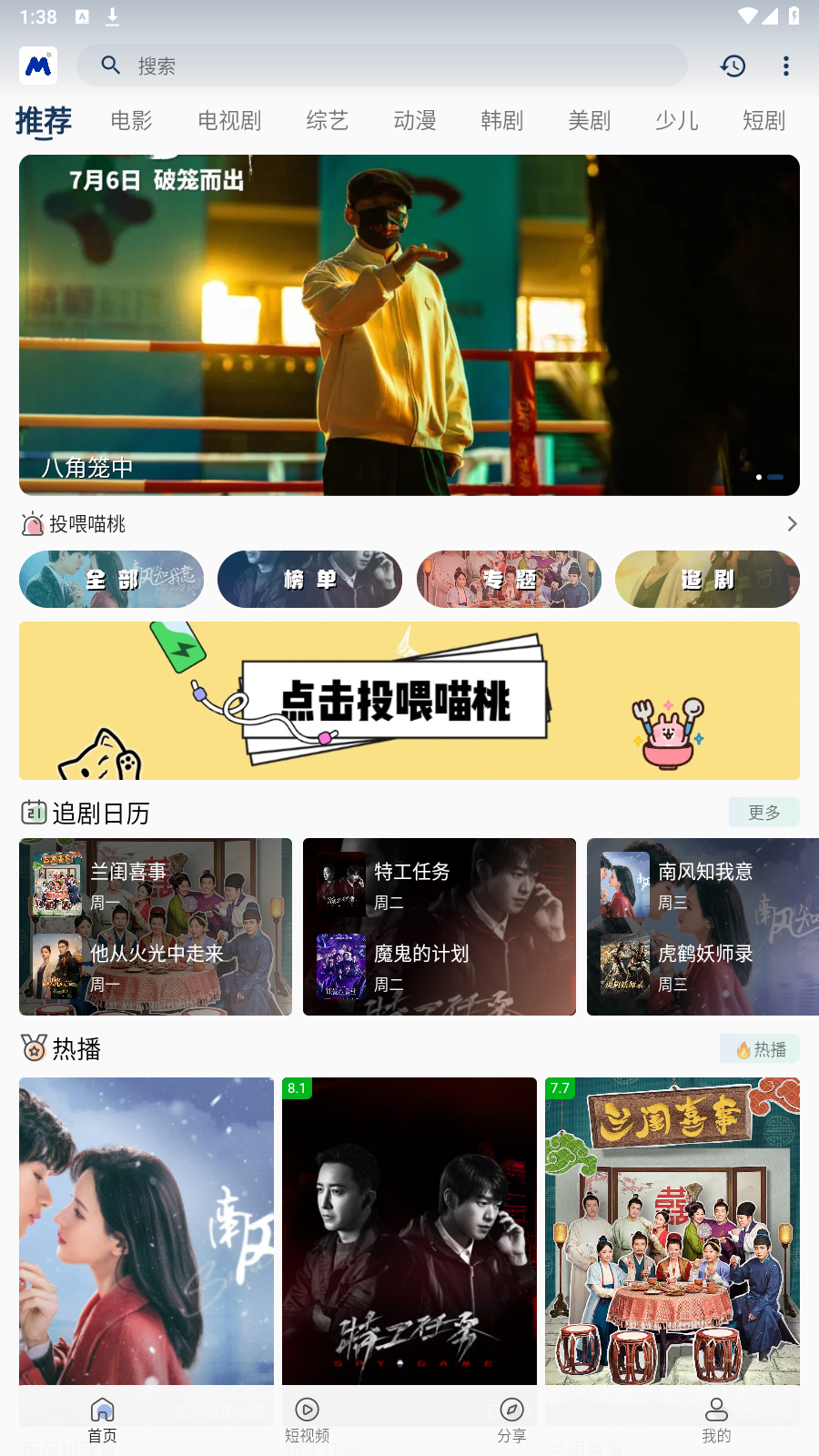Open the 八角笼中 banner

(409, 325)
